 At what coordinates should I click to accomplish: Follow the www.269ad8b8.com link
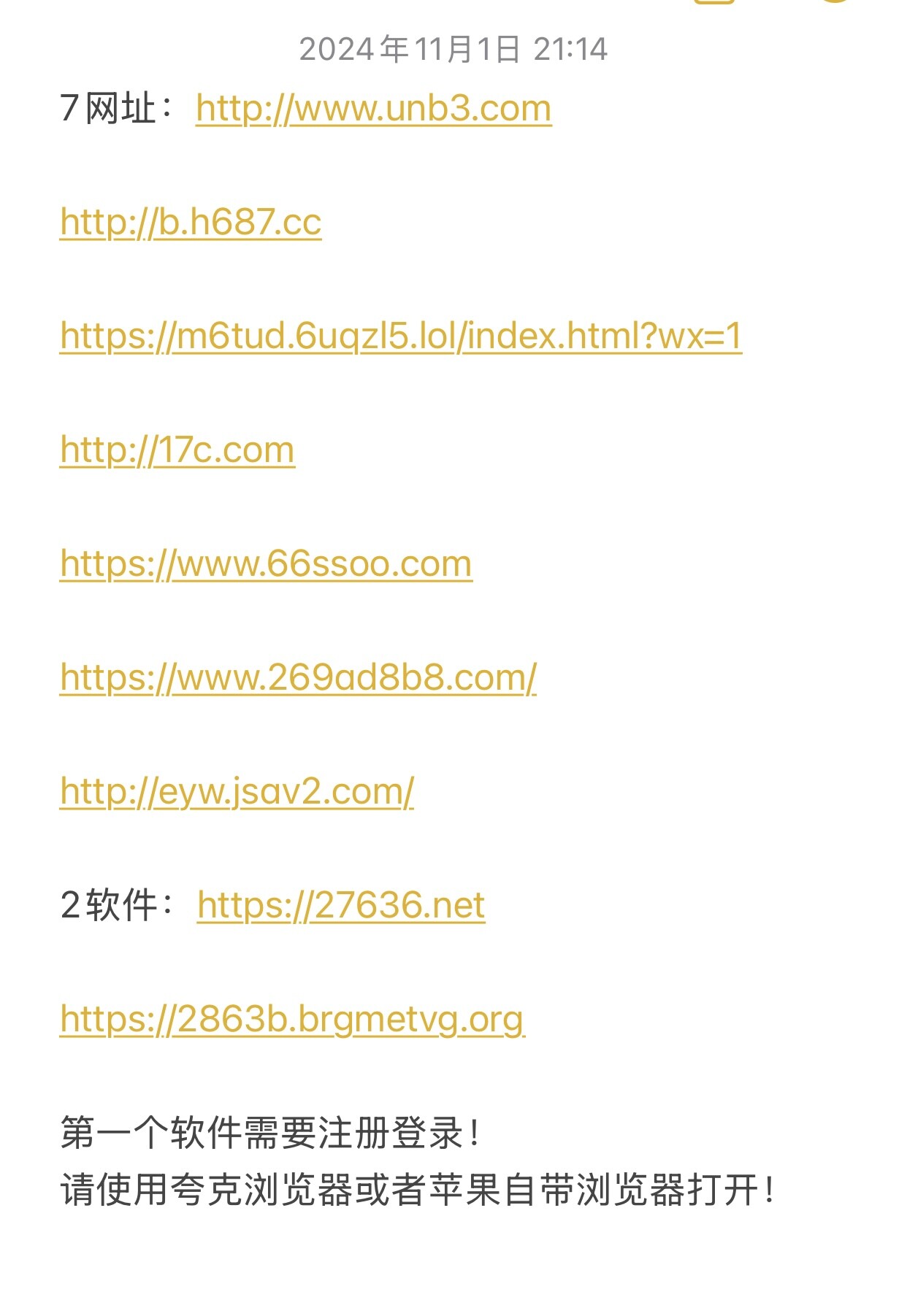298,677
